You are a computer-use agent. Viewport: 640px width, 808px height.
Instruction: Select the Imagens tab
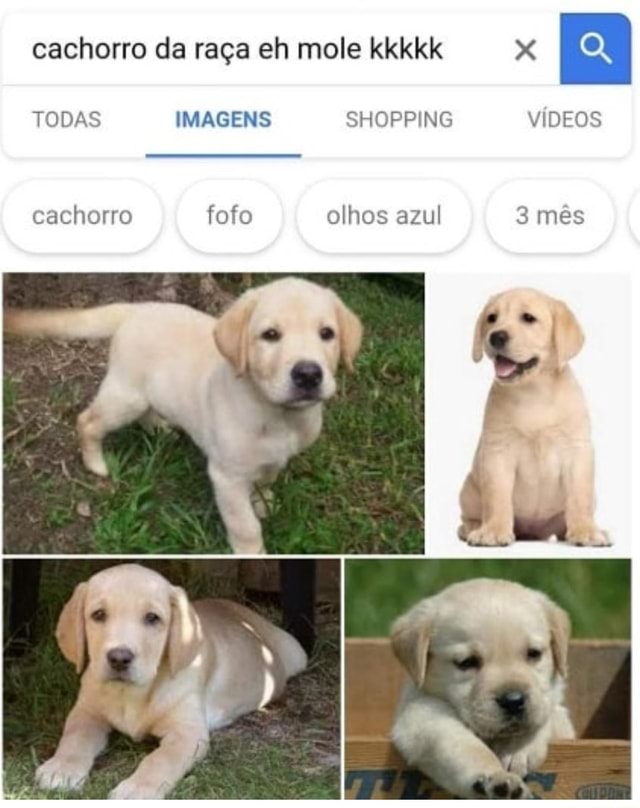[223, 120]
